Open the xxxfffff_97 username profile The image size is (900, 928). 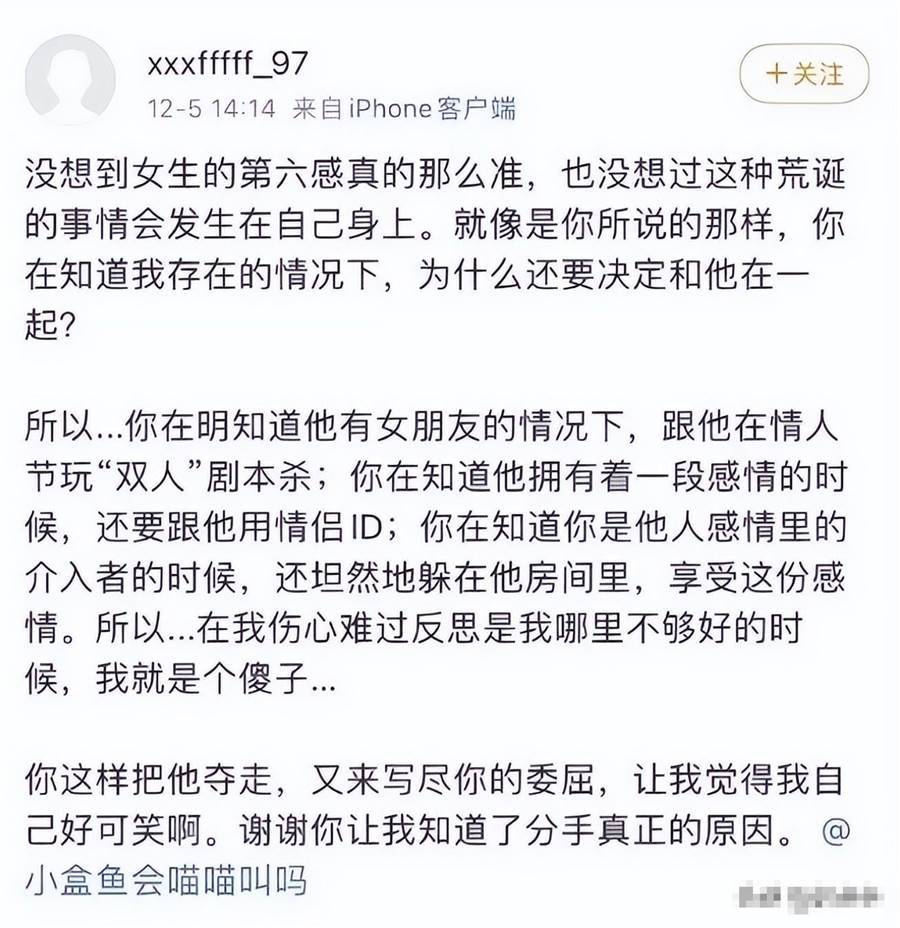(x=226, y=62)
